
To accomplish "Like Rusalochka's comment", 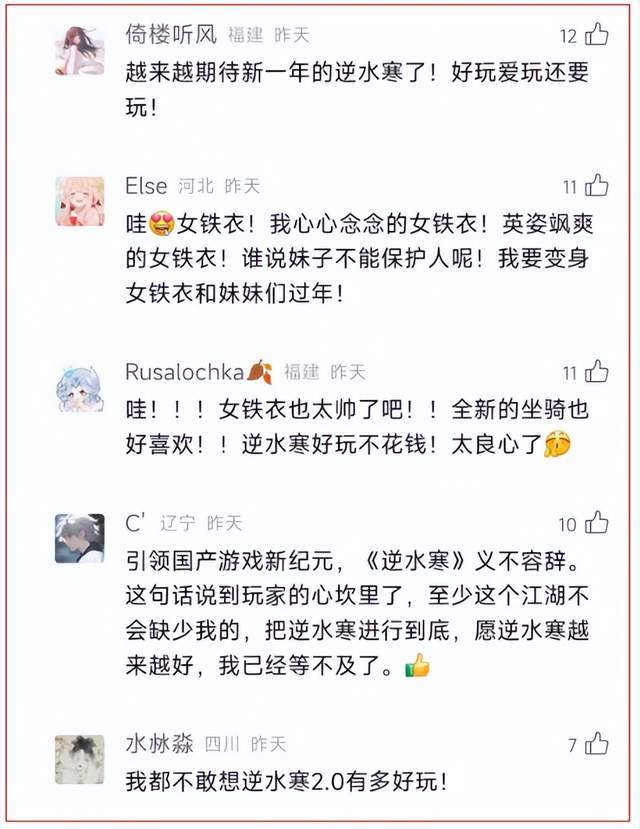I will (597, 373).
